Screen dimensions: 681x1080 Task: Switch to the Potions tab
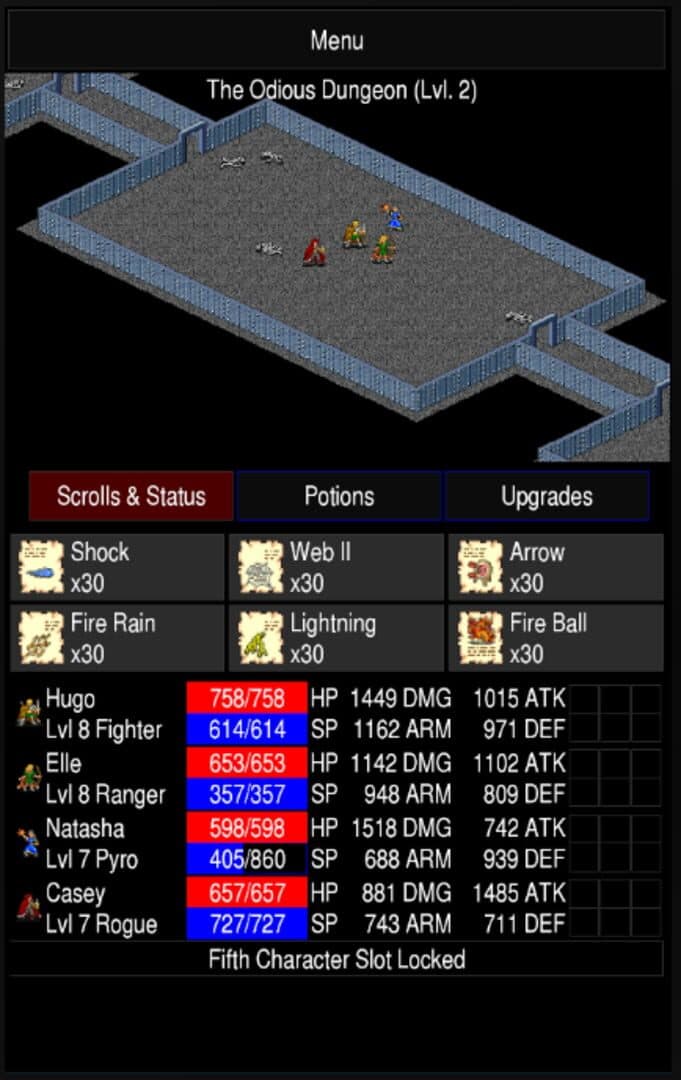tap(339, 496)
